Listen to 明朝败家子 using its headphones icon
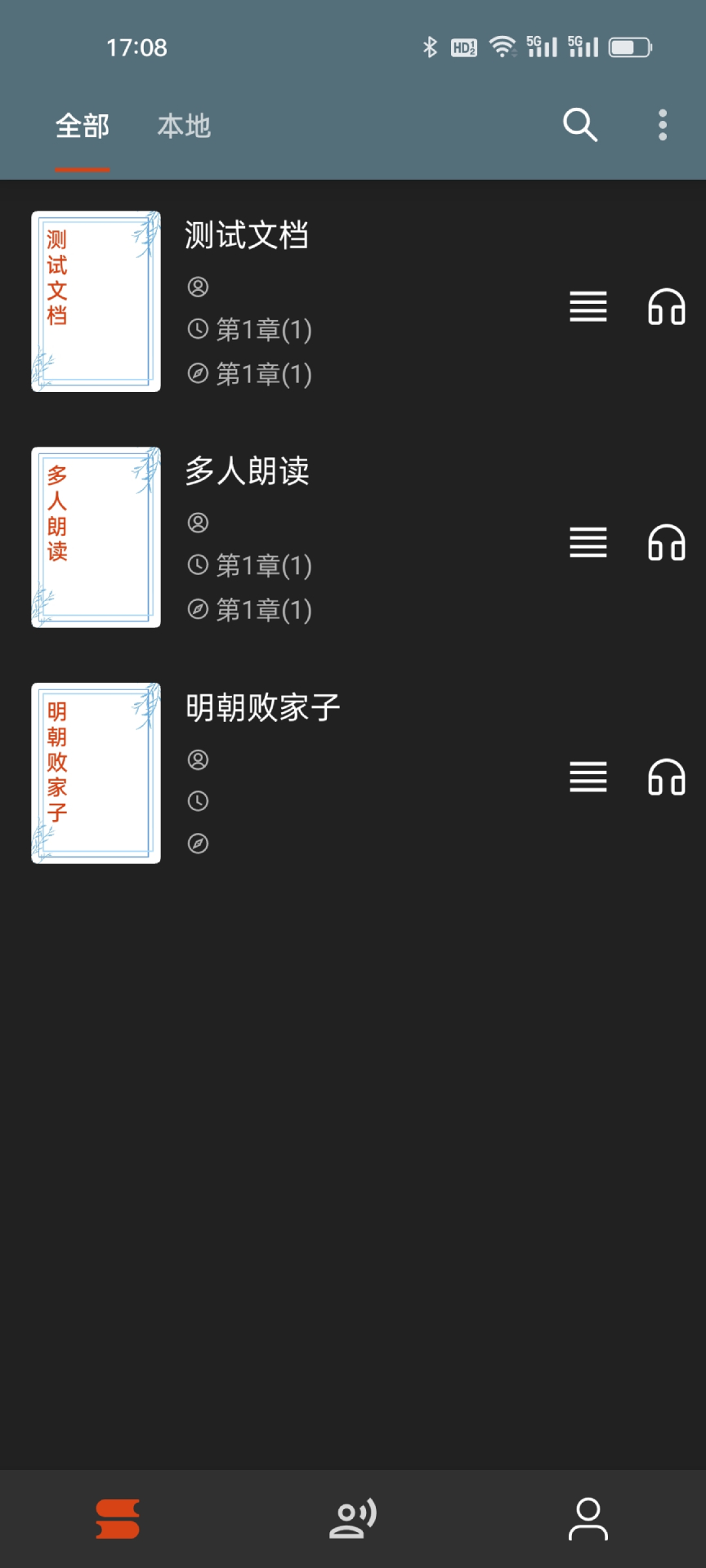Viewport: 706px width, 1568px height. click(x=666, y=778)
